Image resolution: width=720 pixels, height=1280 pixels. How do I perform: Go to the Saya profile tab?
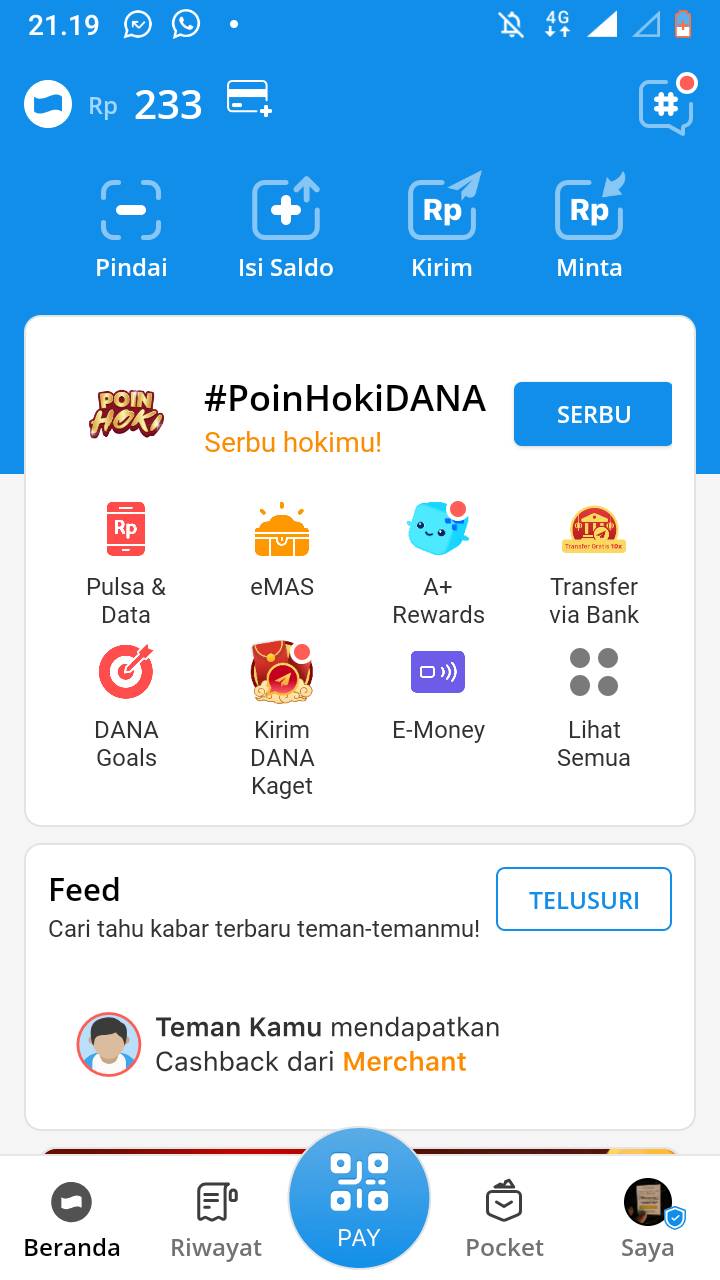pyautogui.click(x=648, y=1220)
